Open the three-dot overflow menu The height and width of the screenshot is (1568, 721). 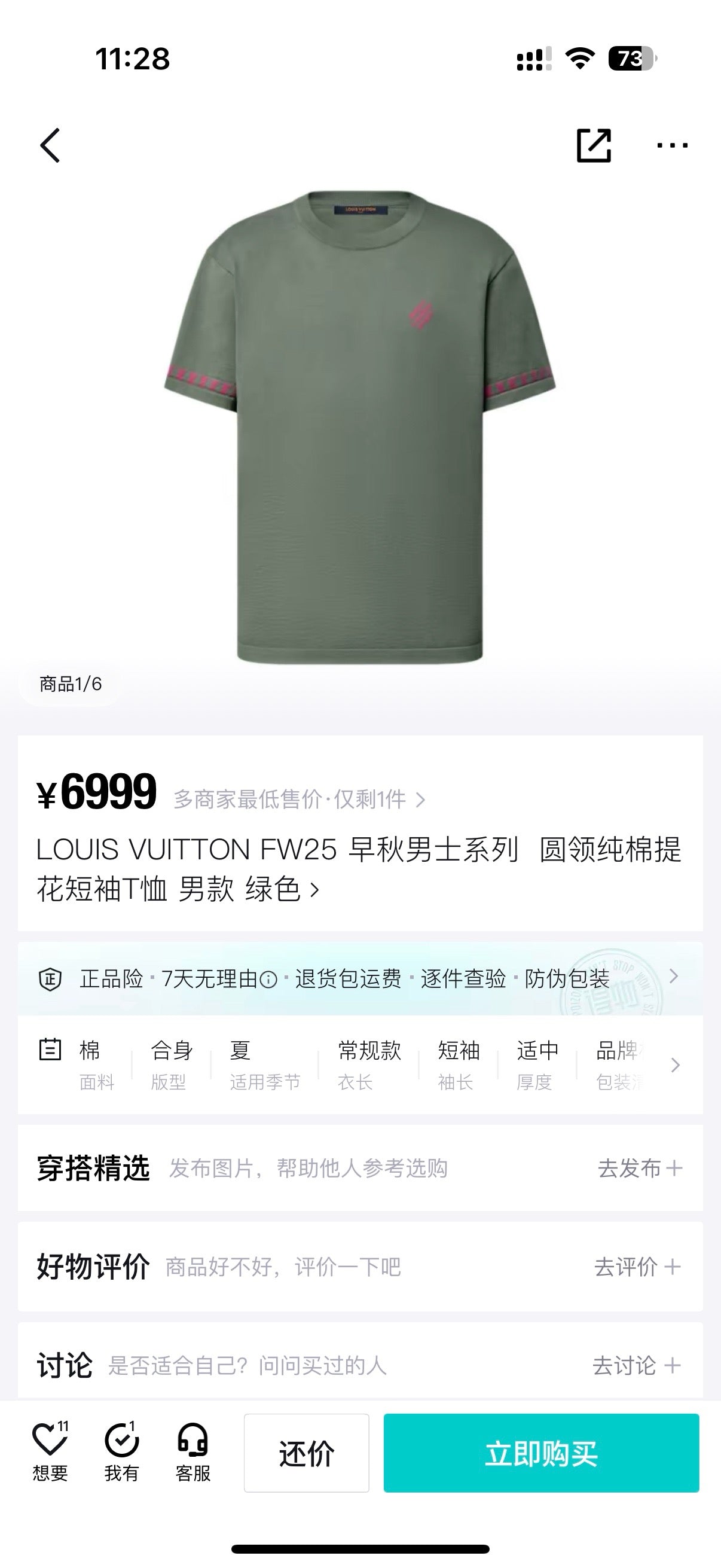coord(673,145)
